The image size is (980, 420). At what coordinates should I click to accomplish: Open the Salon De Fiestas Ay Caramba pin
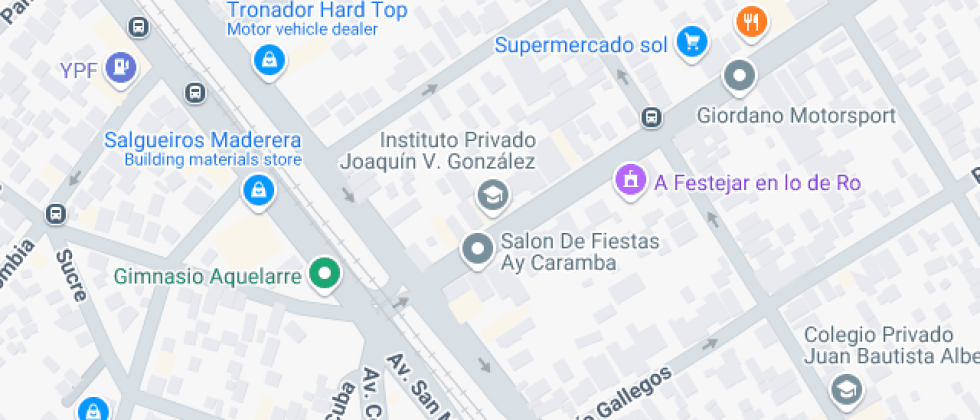click(x=477, y=248)
